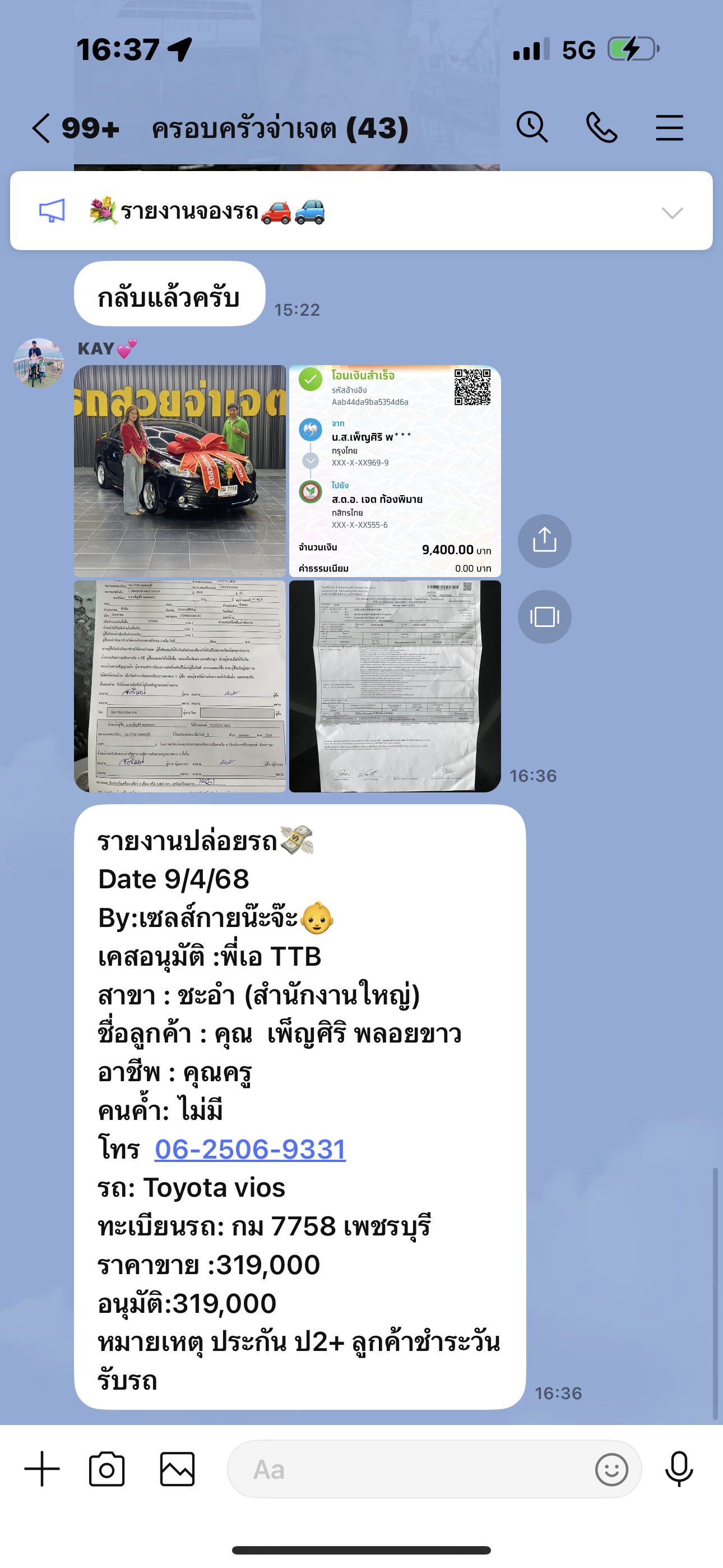Start a group voice call
The image size is (723, 1568).
[601, 128]
